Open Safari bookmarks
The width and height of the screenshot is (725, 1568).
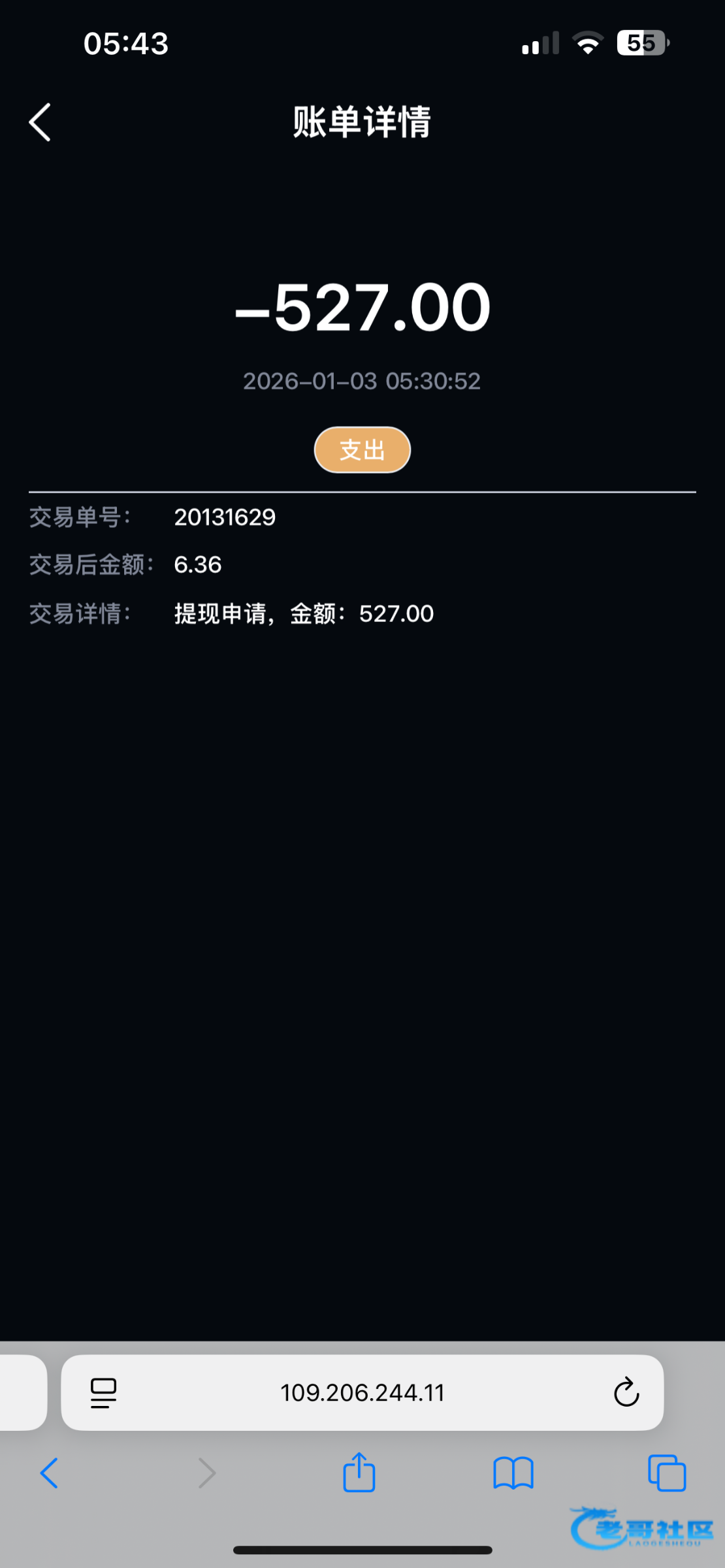pyautogui.click(x=513, y=1473)
